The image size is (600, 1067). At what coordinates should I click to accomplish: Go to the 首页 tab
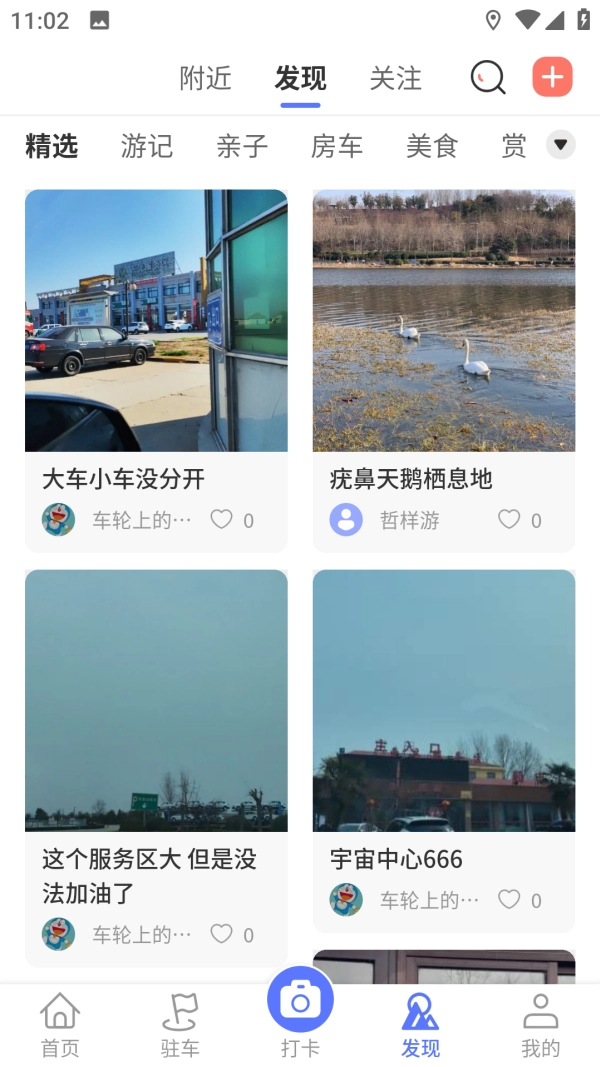tap(60, 1024)
